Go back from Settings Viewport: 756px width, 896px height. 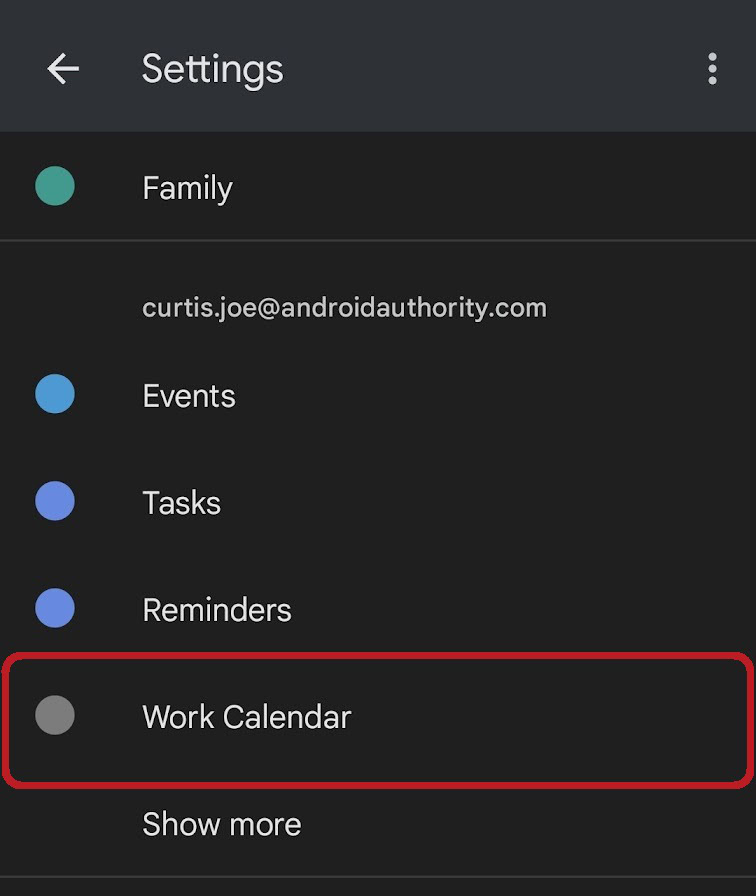point(63,69)
